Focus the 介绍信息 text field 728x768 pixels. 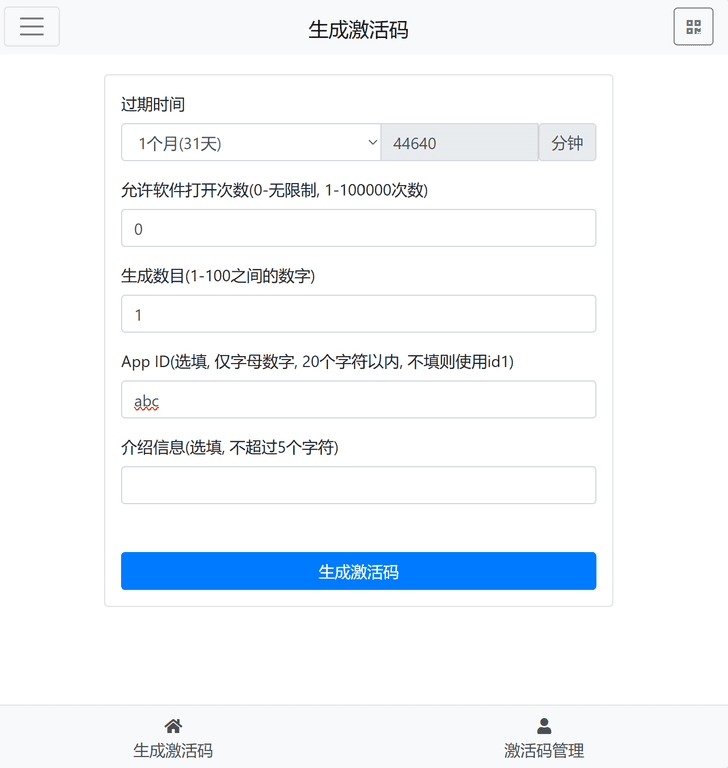point(358,485)
